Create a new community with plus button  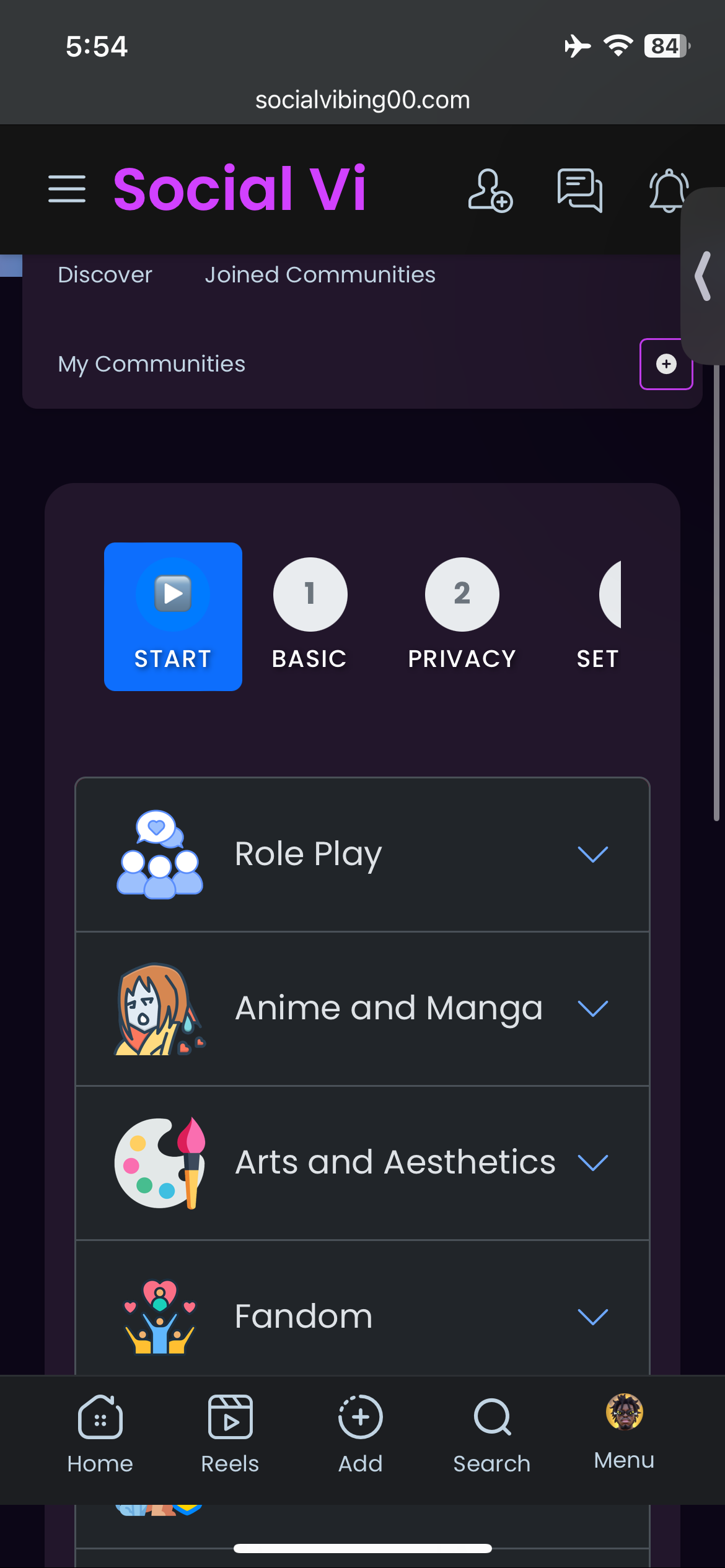[x=666, y=364]
